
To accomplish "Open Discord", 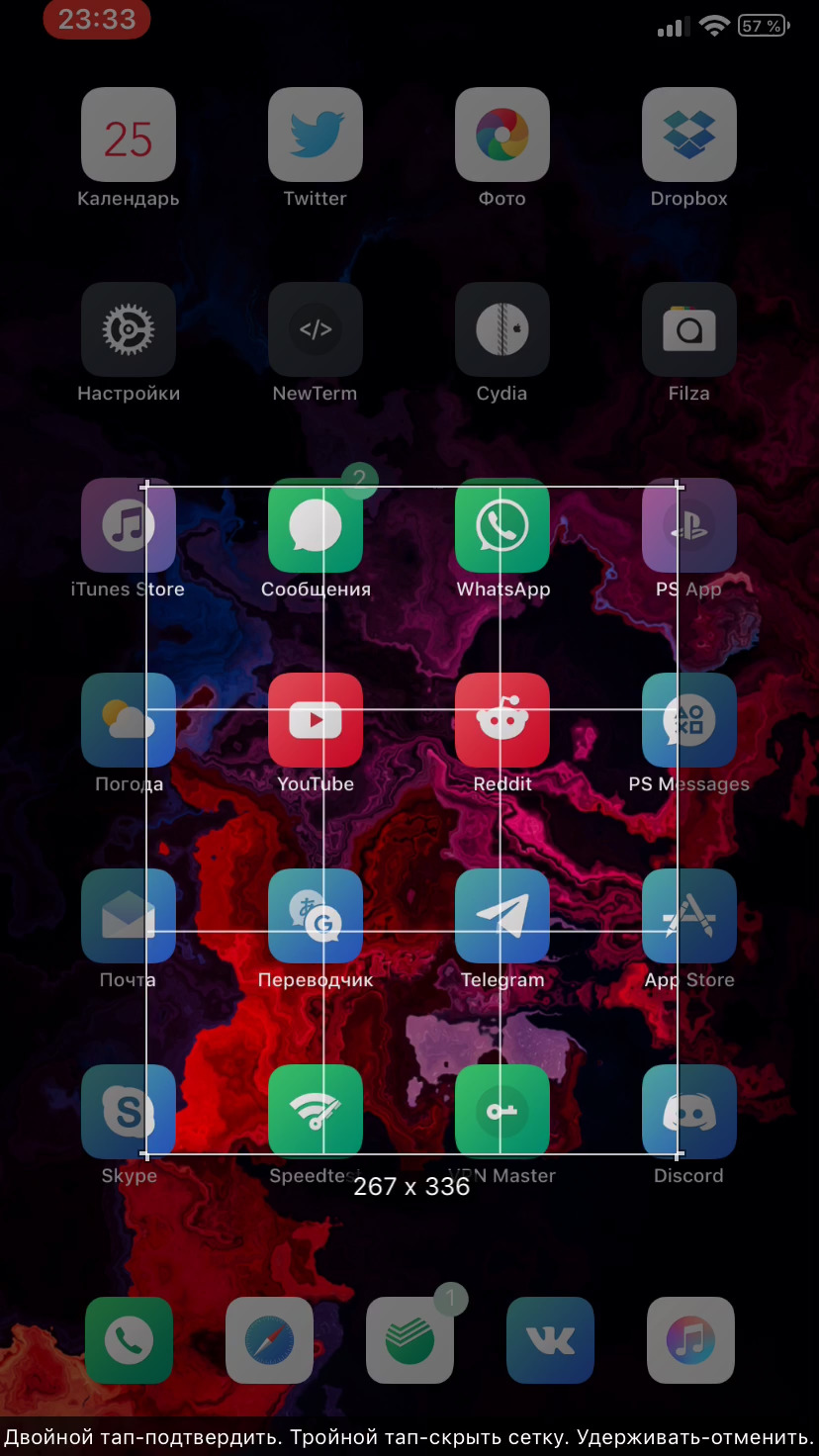I will (689, 1111).
